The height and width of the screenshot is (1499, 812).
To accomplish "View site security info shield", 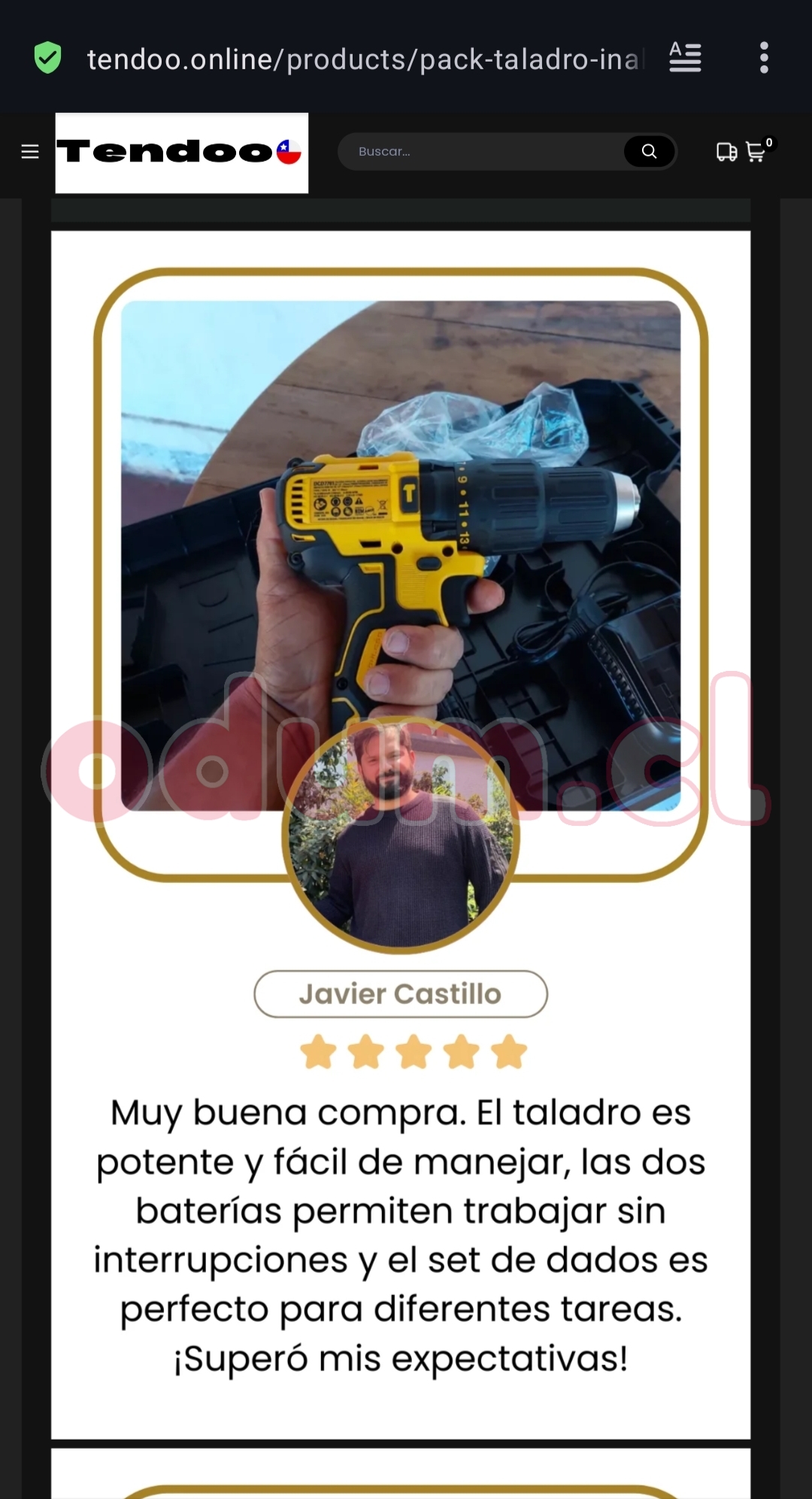I will [47, 58].
